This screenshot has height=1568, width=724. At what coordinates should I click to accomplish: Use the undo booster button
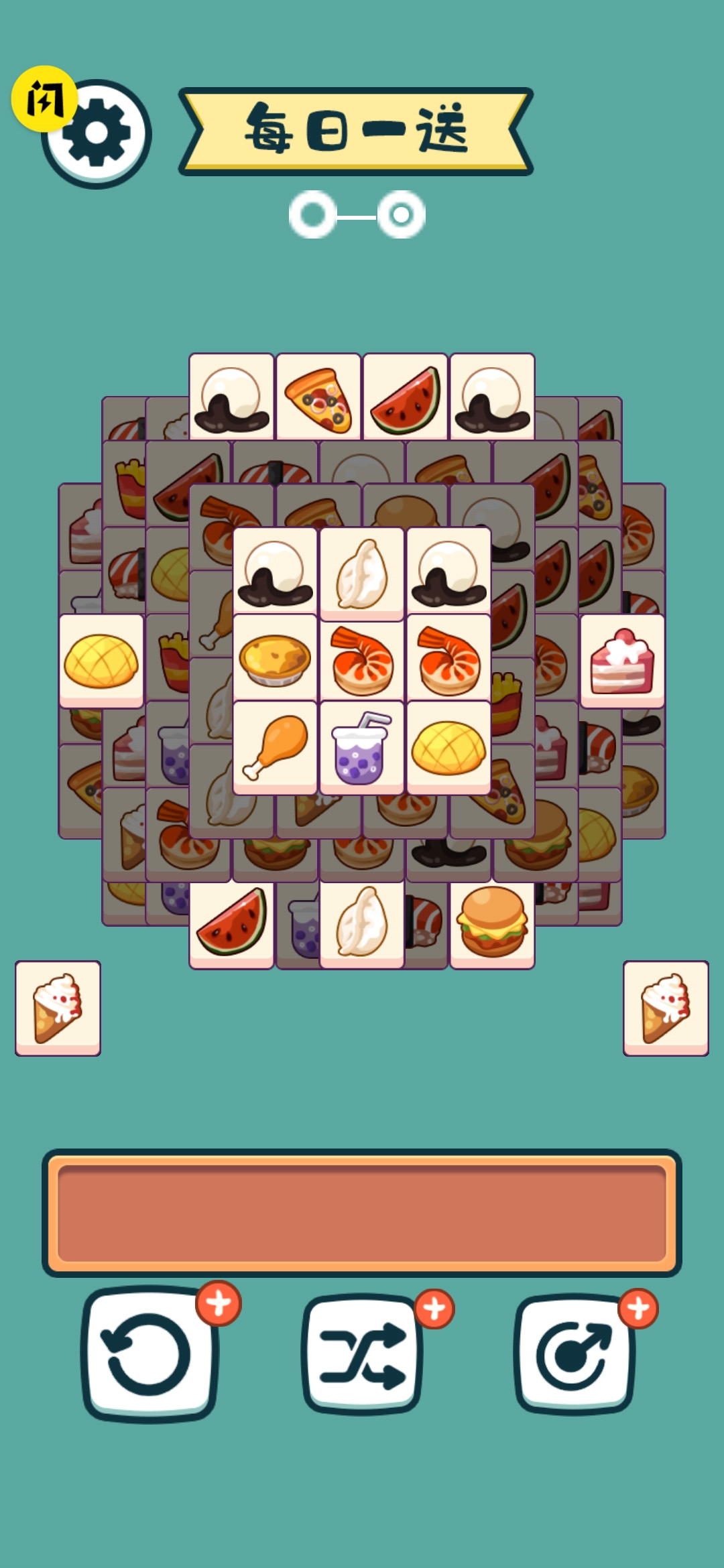tap(149, 1352)
